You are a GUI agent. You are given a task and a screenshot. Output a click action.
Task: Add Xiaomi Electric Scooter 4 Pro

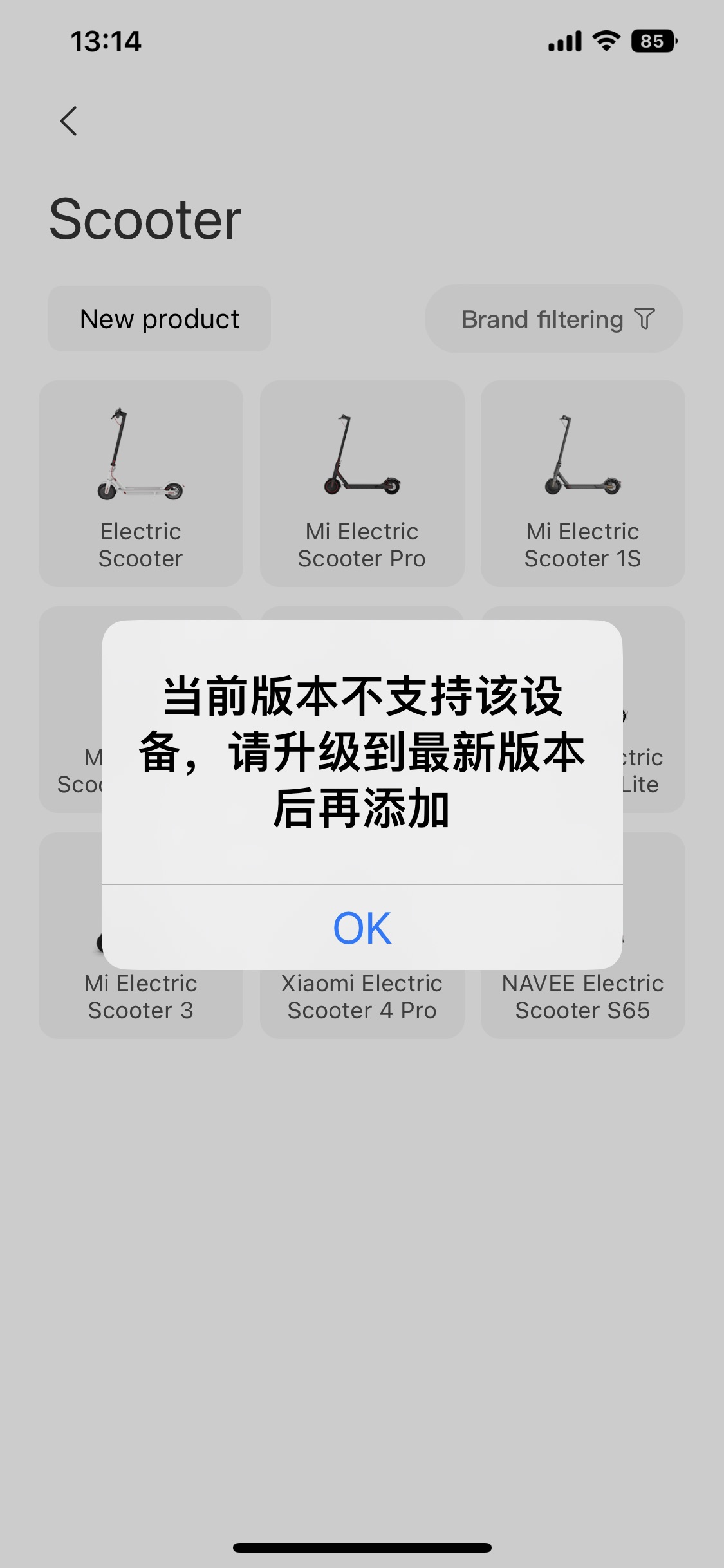click(362, 999)
